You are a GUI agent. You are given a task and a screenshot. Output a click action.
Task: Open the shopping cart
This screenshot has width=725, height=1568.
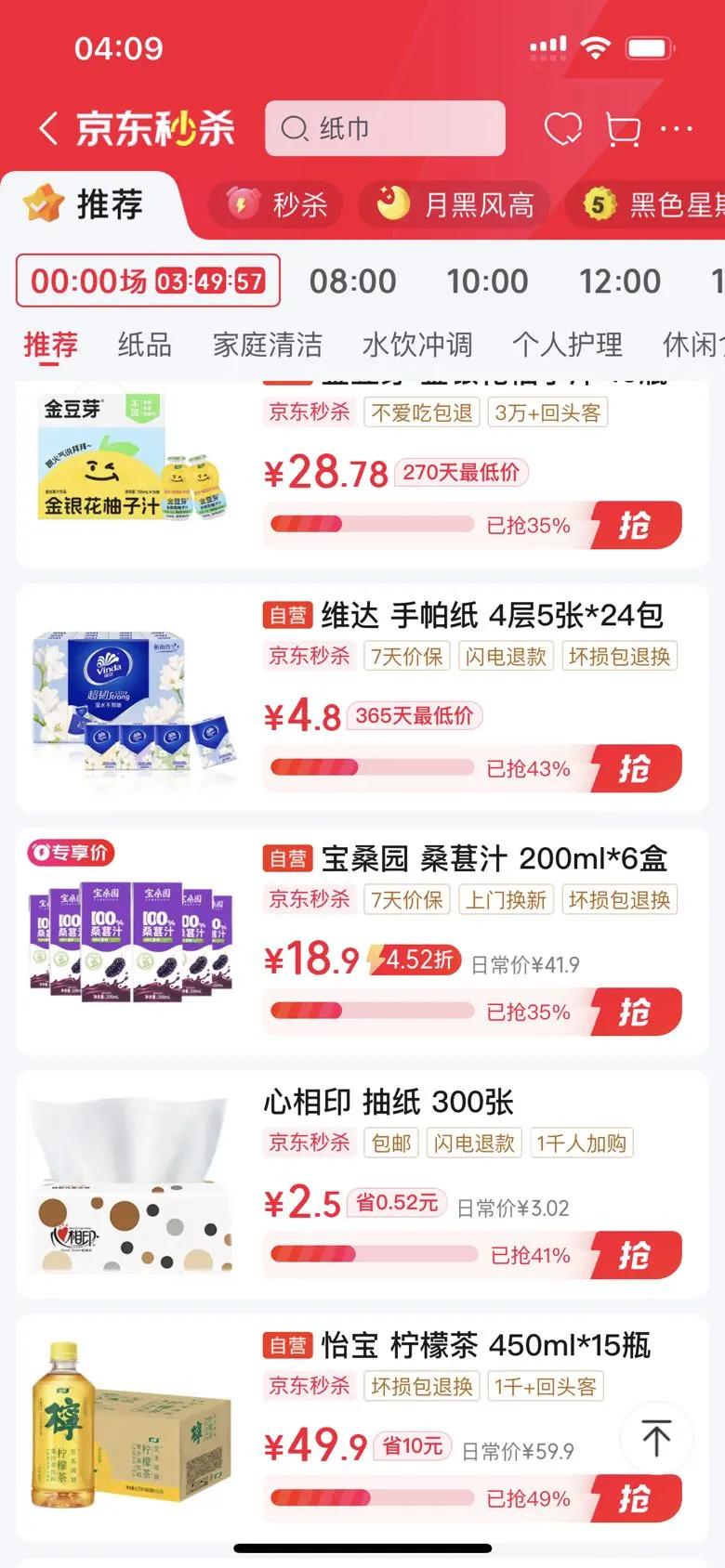click(x=622, y=129)
